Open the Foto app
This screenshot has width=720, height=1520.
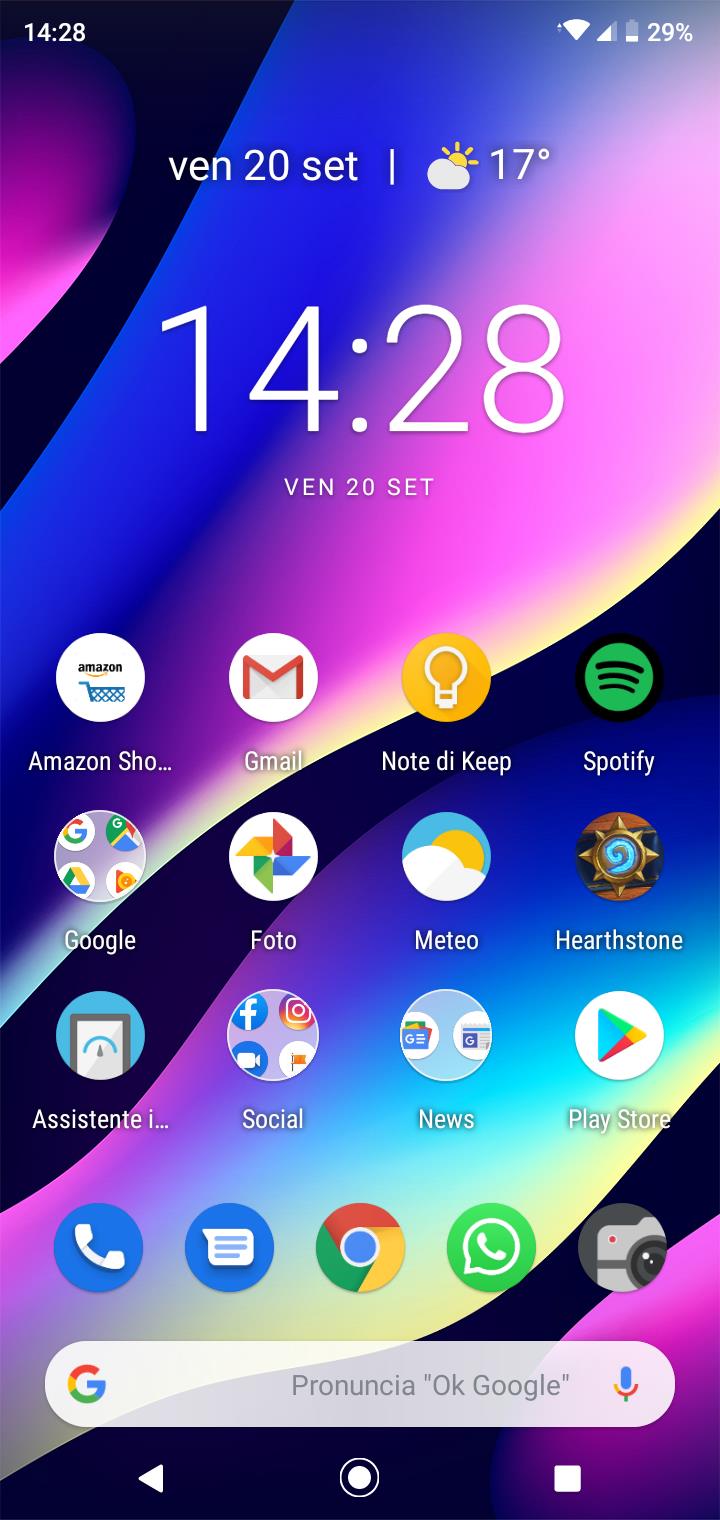tap(273, 857)
